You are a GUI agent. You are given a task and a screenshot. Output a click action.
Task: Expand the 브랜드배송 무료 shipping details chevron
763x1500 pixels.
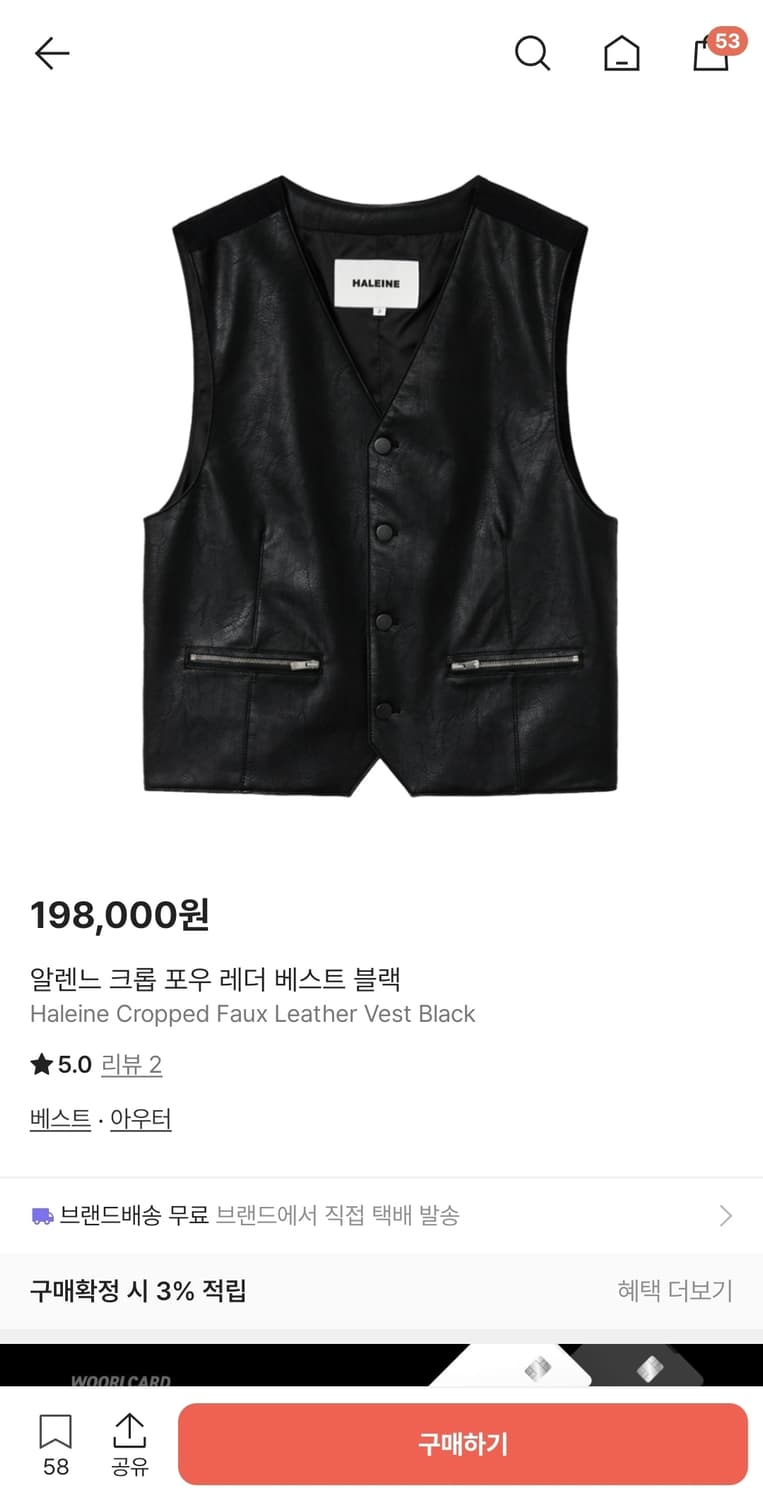[727, 1215]
